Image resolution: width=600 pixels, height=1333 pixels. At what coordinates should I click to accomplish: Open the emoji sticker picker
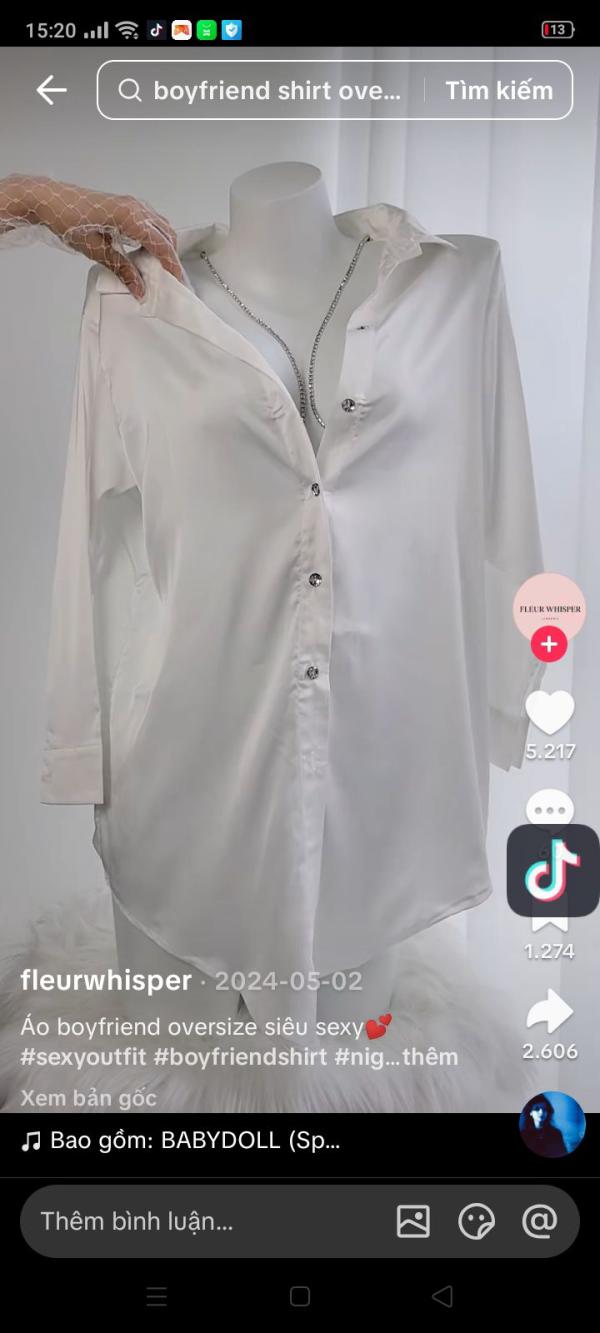click(476, 1221)
